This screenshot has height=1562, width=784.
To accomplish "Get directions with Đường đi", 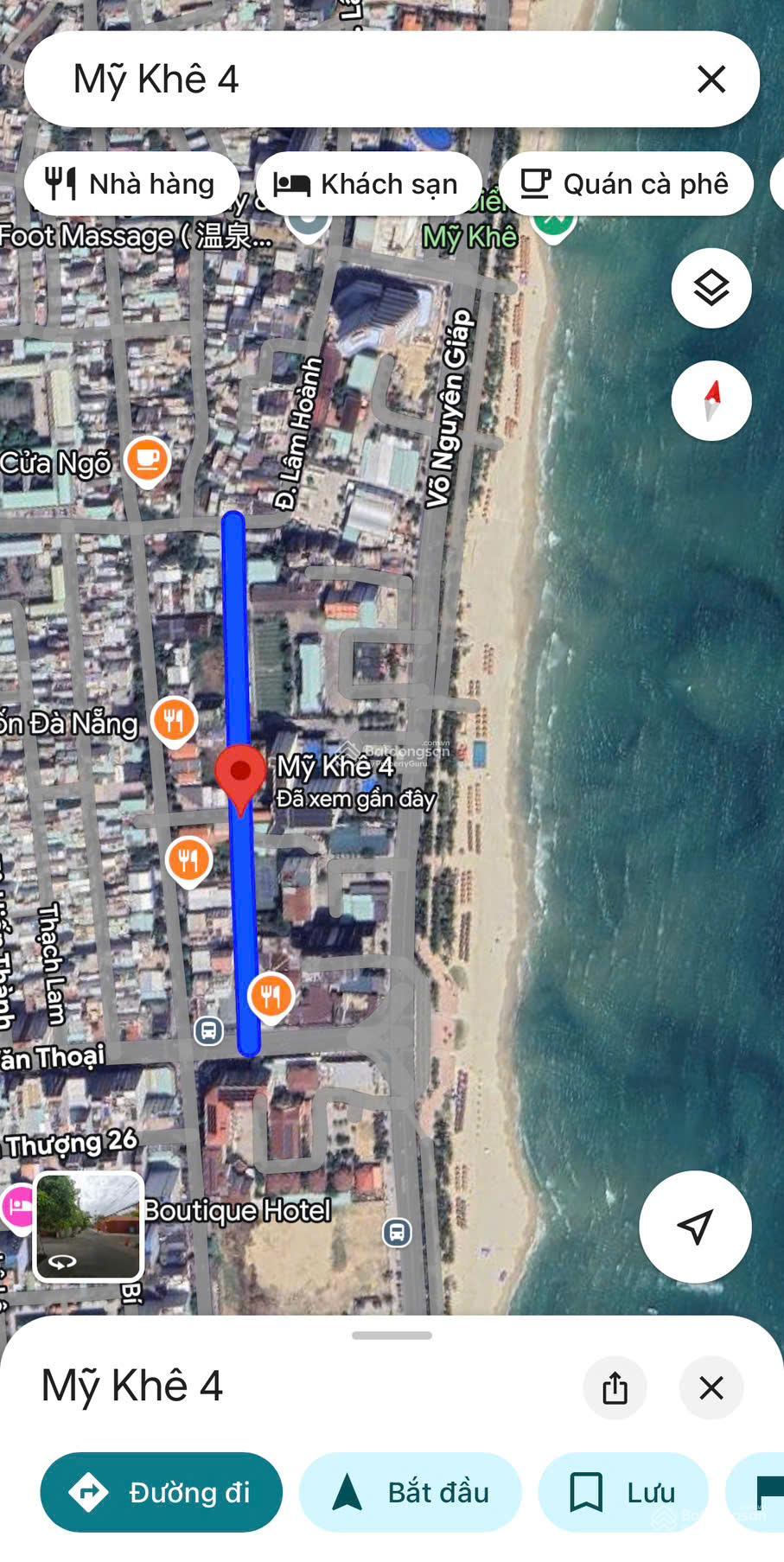I will point(162,1492).
